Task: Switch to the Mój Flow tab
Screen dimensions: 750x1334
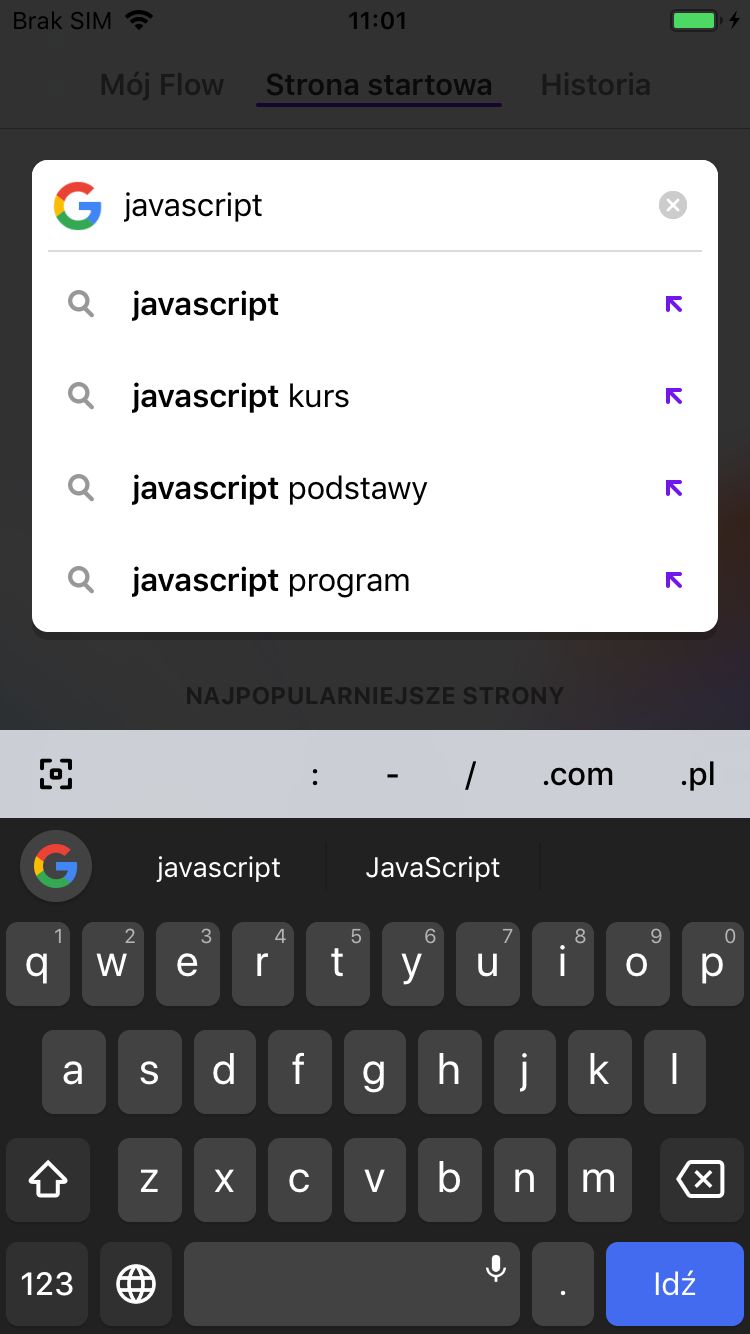Action: point(162,85)
